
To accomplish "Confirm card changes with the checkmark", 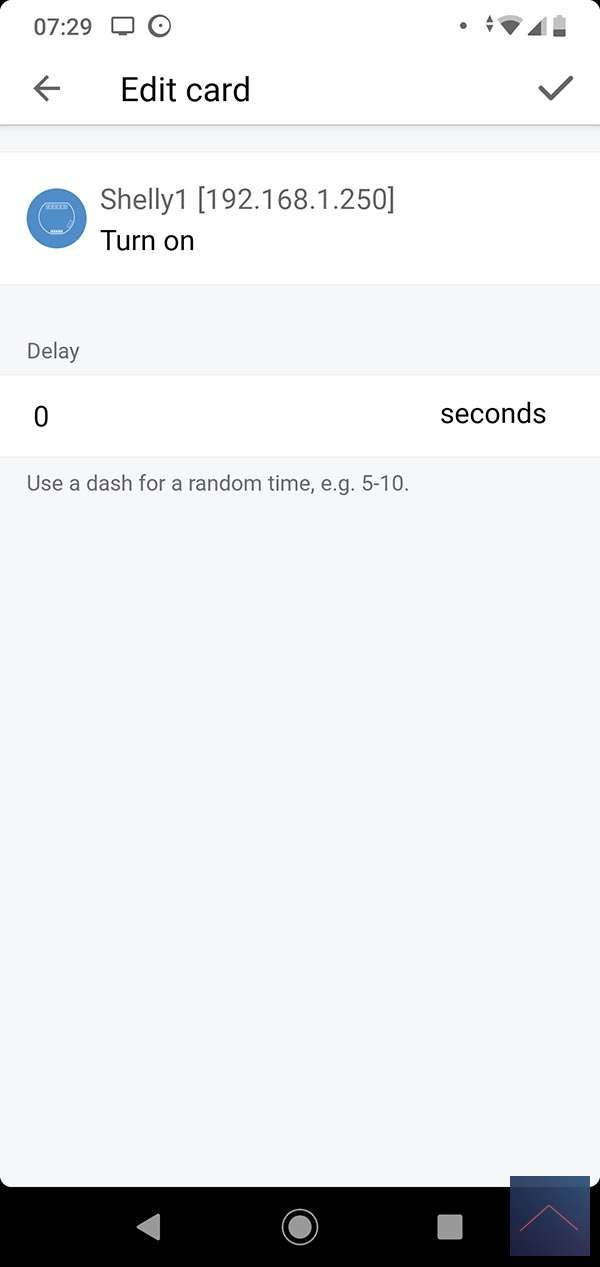I will tap(555, 89).
